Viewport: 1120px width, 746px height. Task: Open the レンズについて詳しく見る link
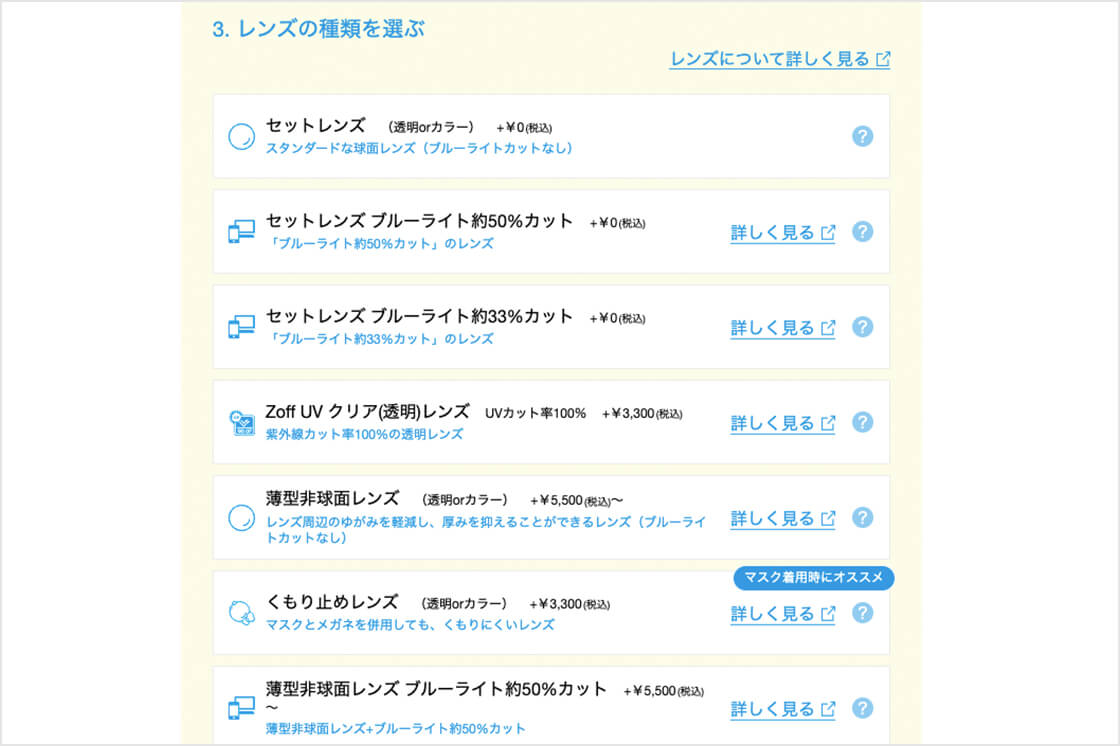click(x=779, y=59)
